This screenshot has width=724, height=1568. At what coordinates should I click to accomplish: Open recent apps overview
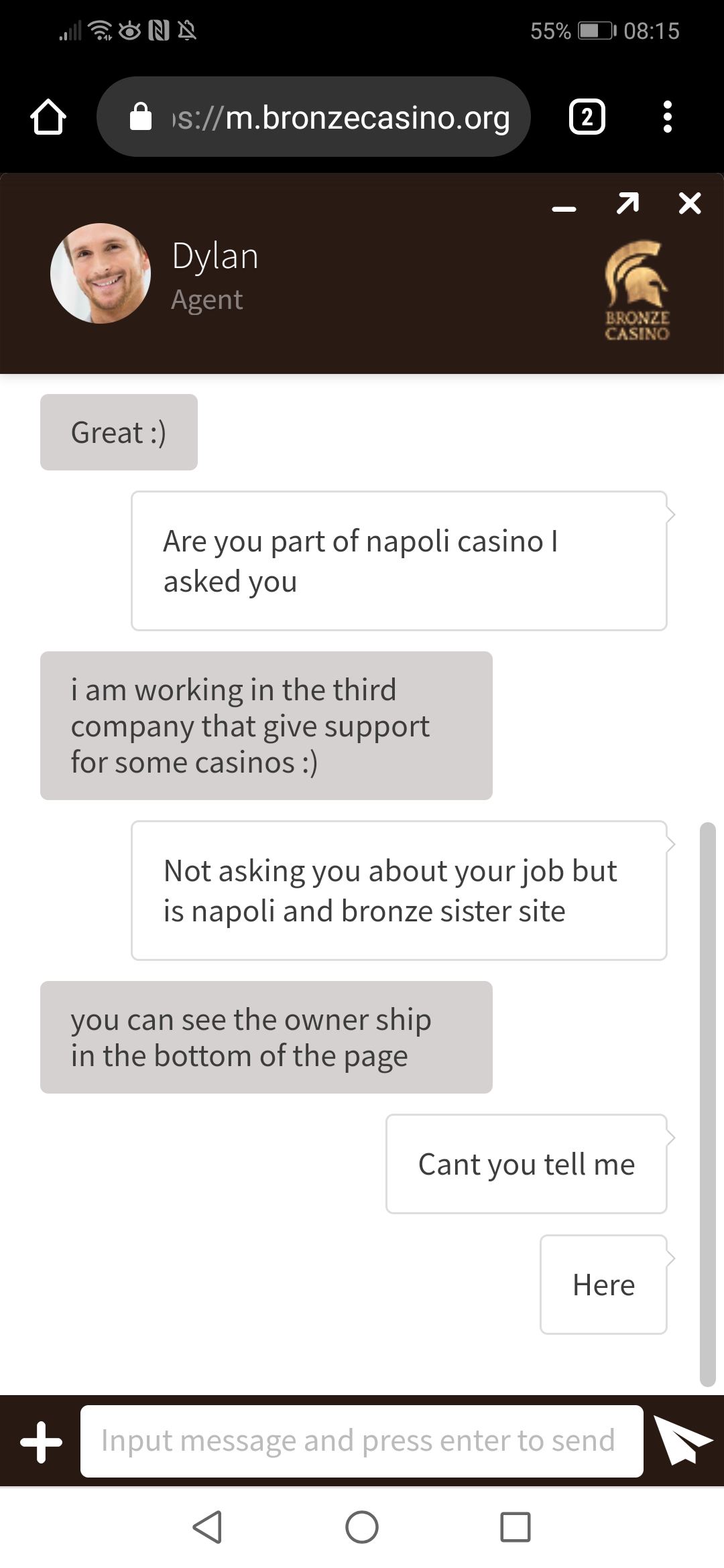[515, 1527]
